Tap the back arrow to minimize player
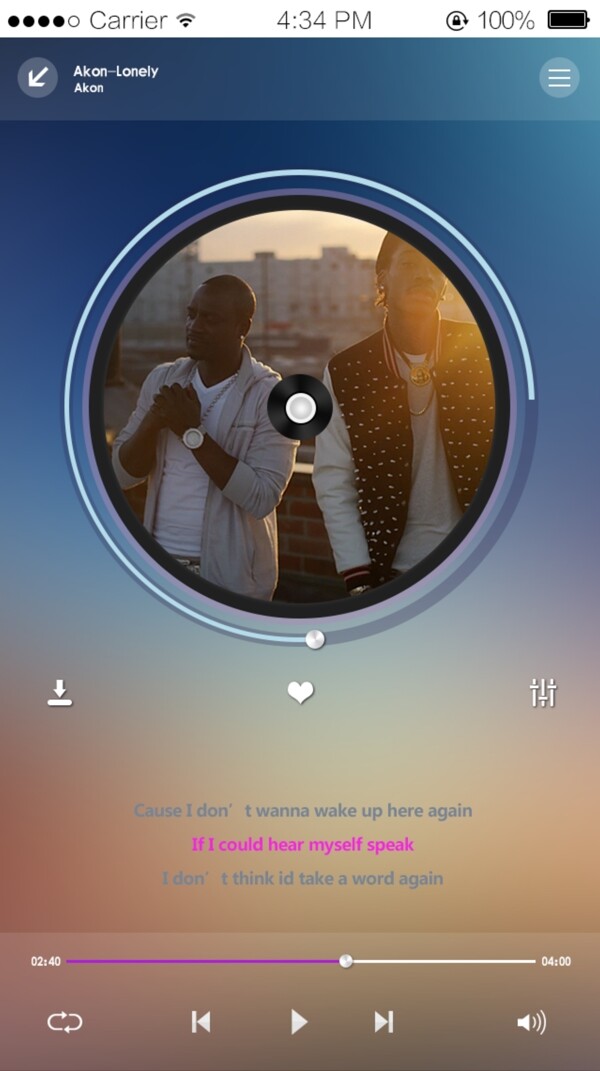Screen dimensions: 600x1071 pyautogui.click(x=37, y=77)
